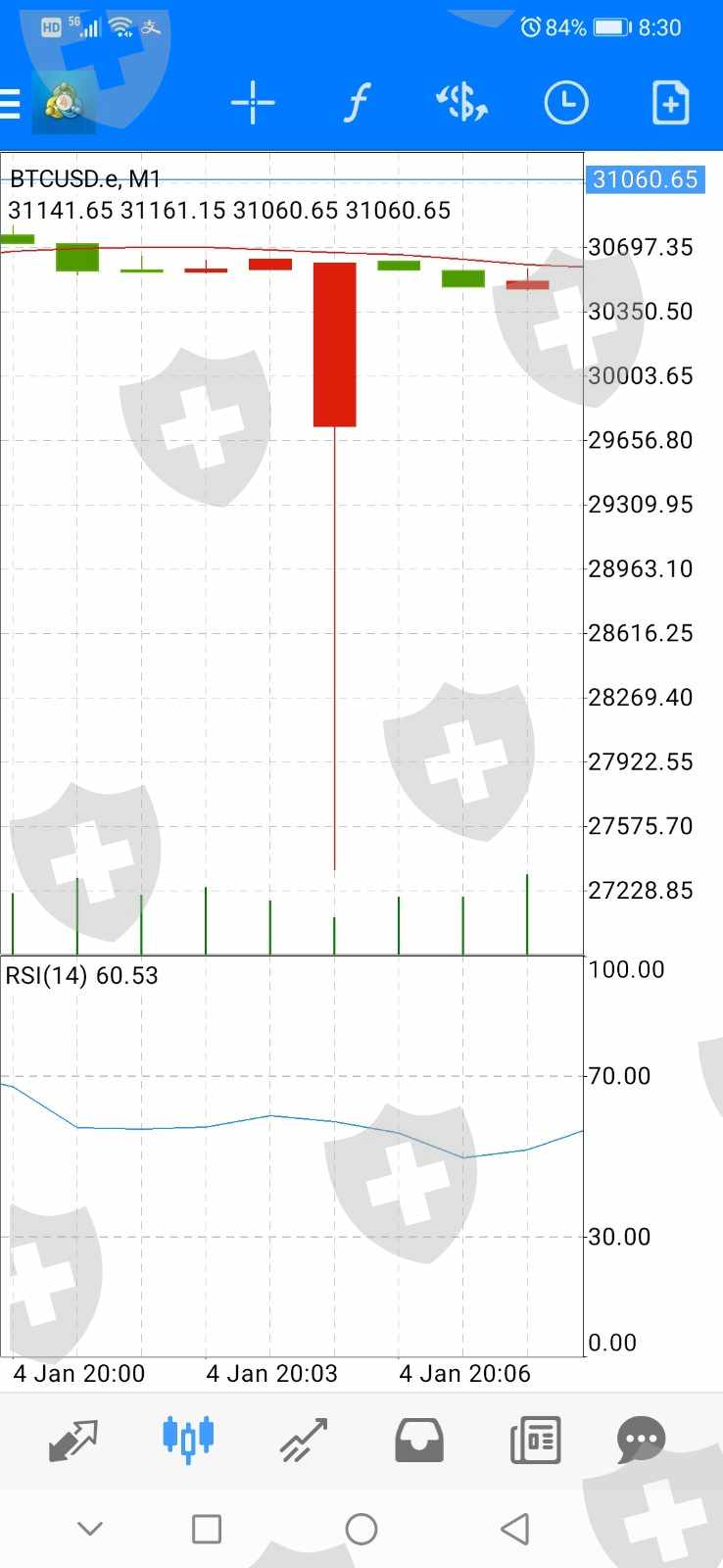This screenshot has width=723, height=1568.
Task: Open the History inbox tab
Action: point(419,1440)
